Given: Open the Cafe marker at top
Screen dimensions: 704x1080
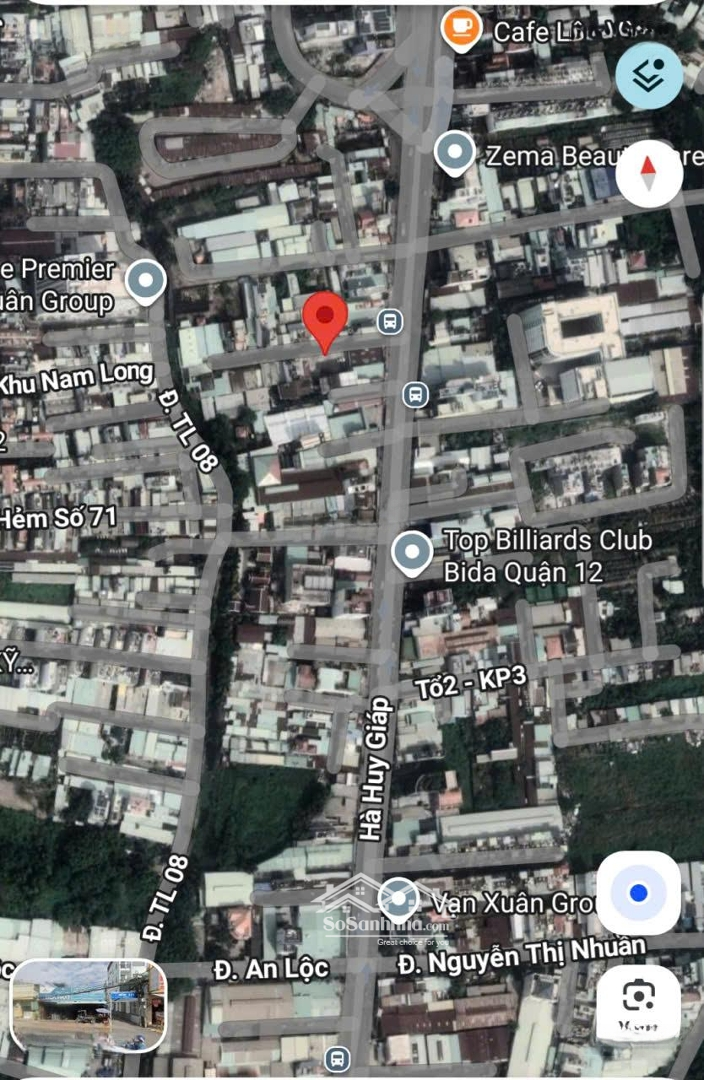Looking at the screenshot, I should pos(460,28).
